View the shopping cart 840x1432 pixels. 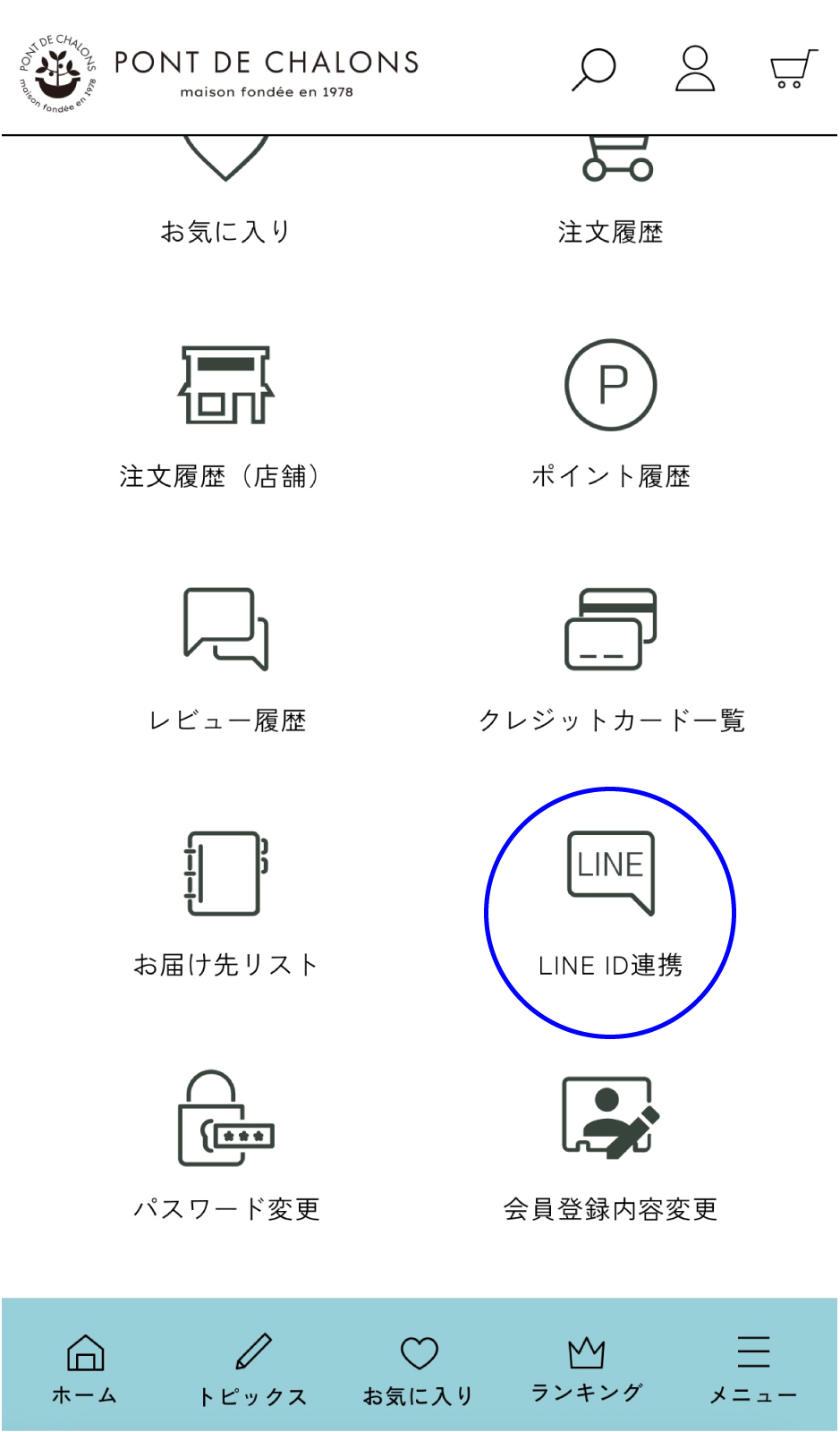793,69
